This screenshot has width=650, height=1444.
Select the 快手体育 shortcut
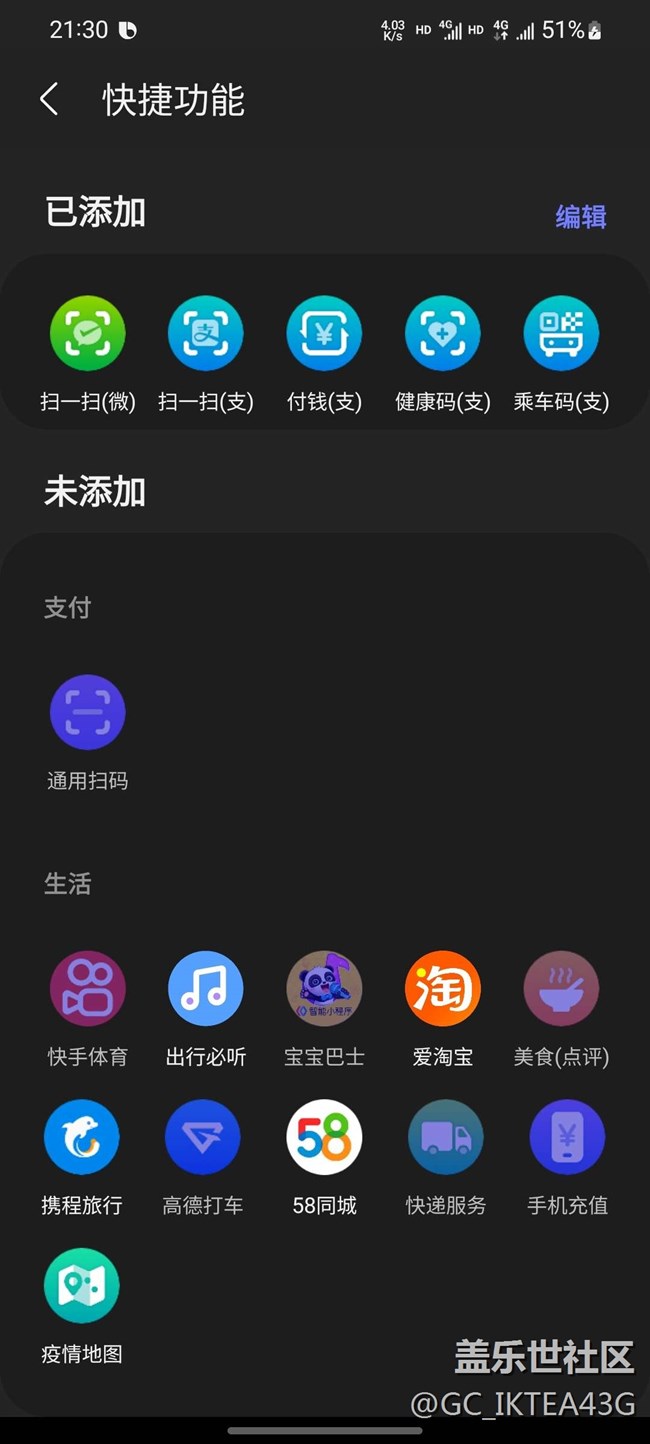88,989
